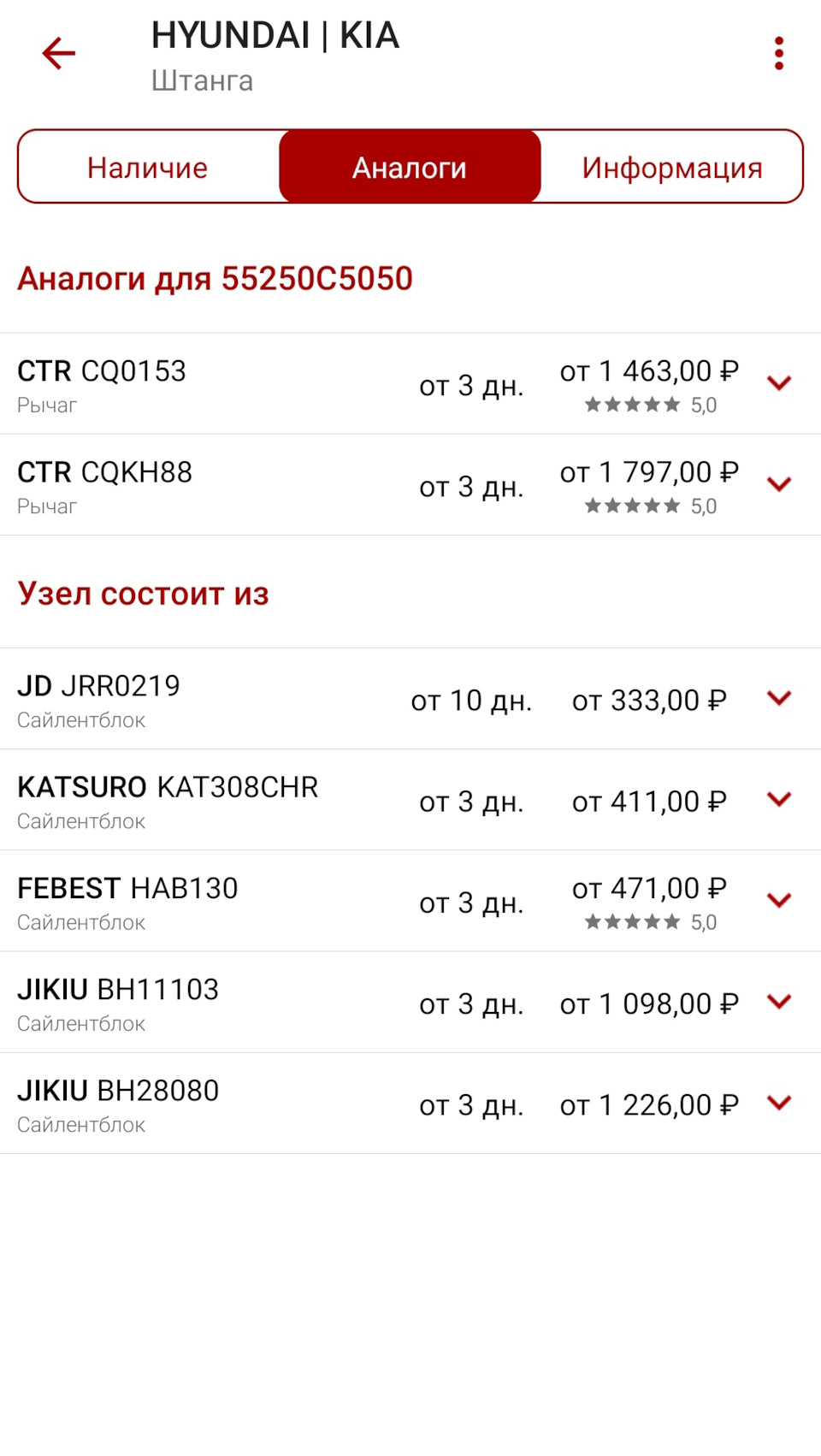Go back using the red arrow
The height and width of the screenshot is (1456, 821).
59,53
